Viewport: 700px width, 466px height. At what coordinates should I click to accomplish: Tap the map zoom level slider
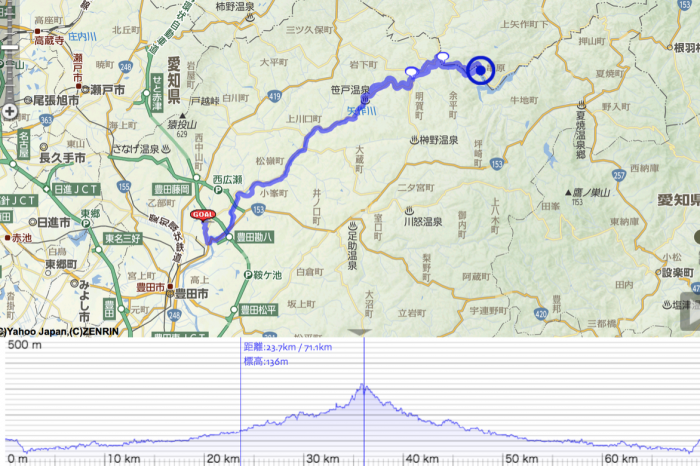tap(9, 47)
